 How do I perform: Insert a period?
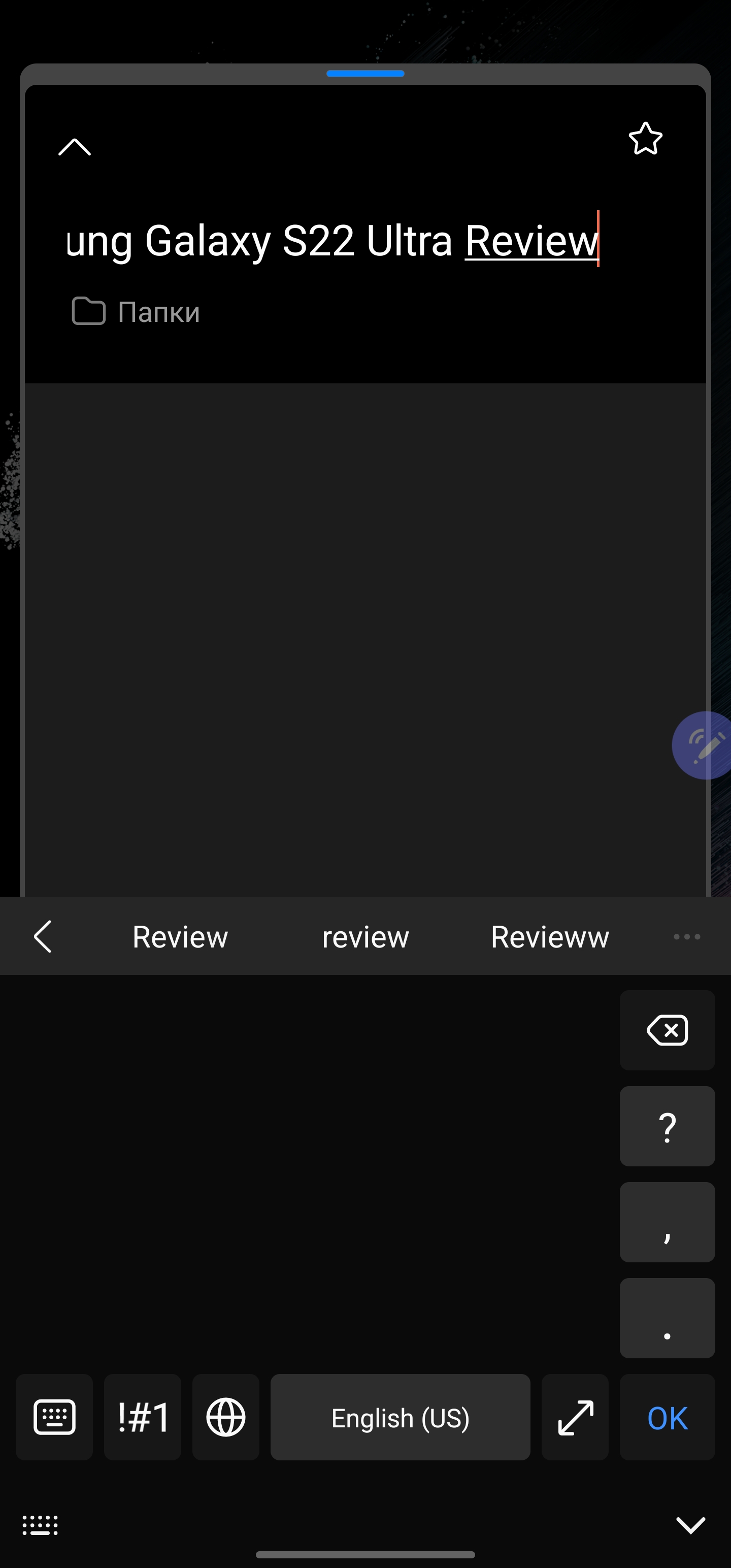tap(667, 1318)
